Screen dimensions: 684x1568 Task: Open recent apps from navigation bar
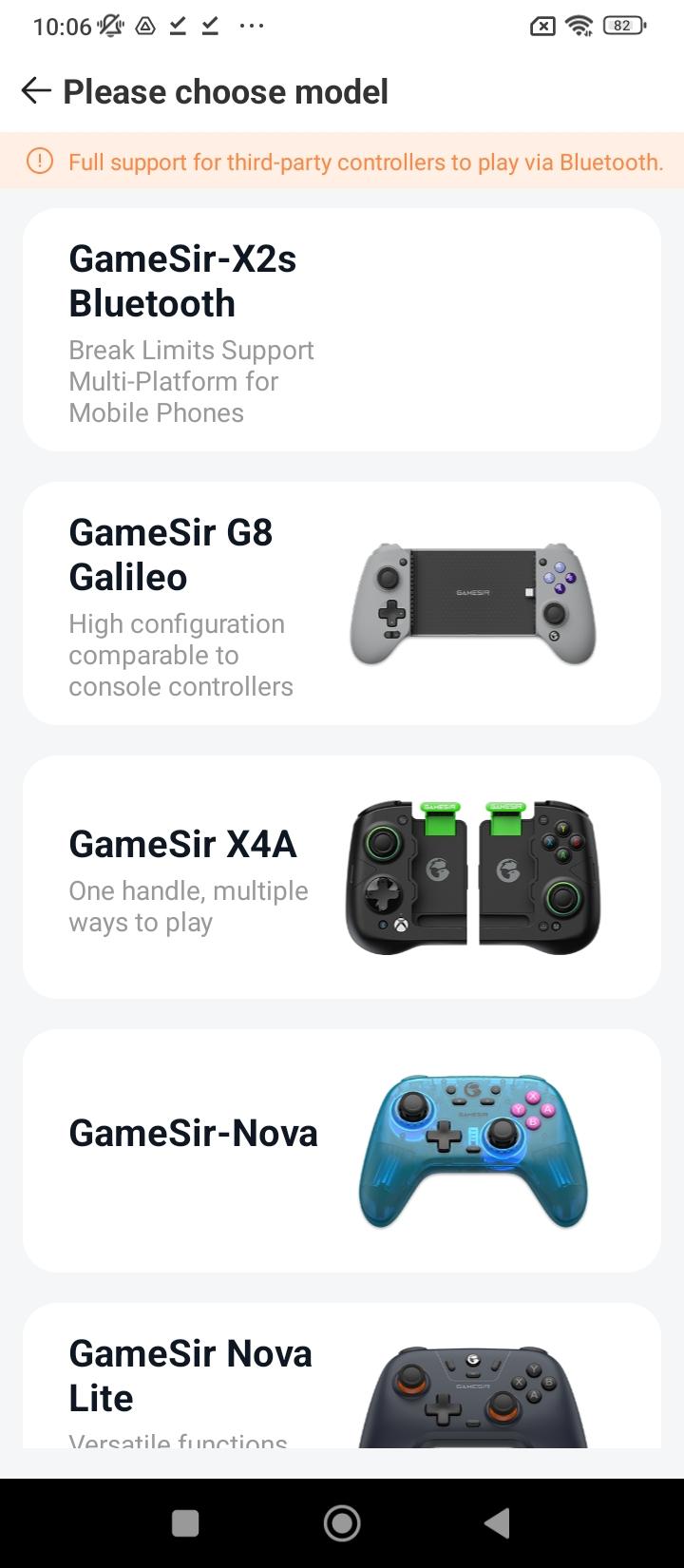click(185, 1523)
